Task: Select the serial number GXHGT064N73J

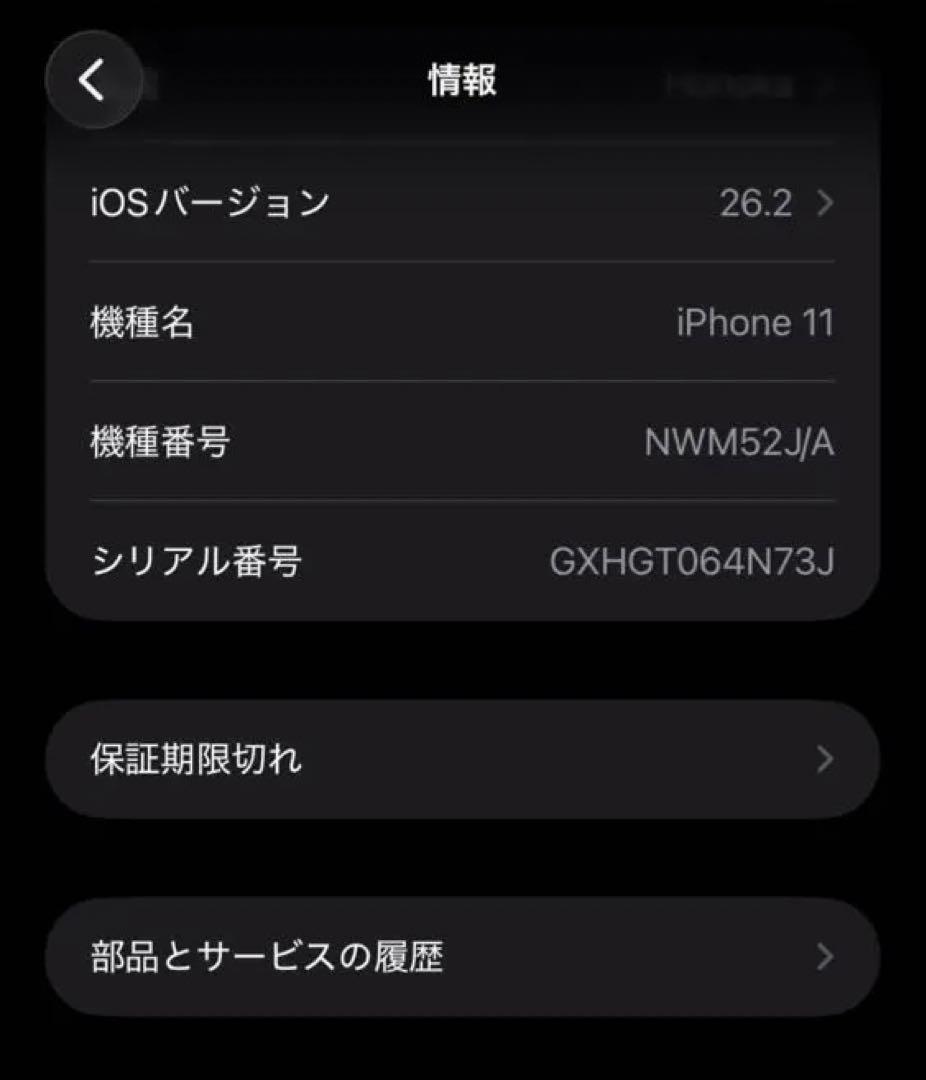Action: coord(694,560)
